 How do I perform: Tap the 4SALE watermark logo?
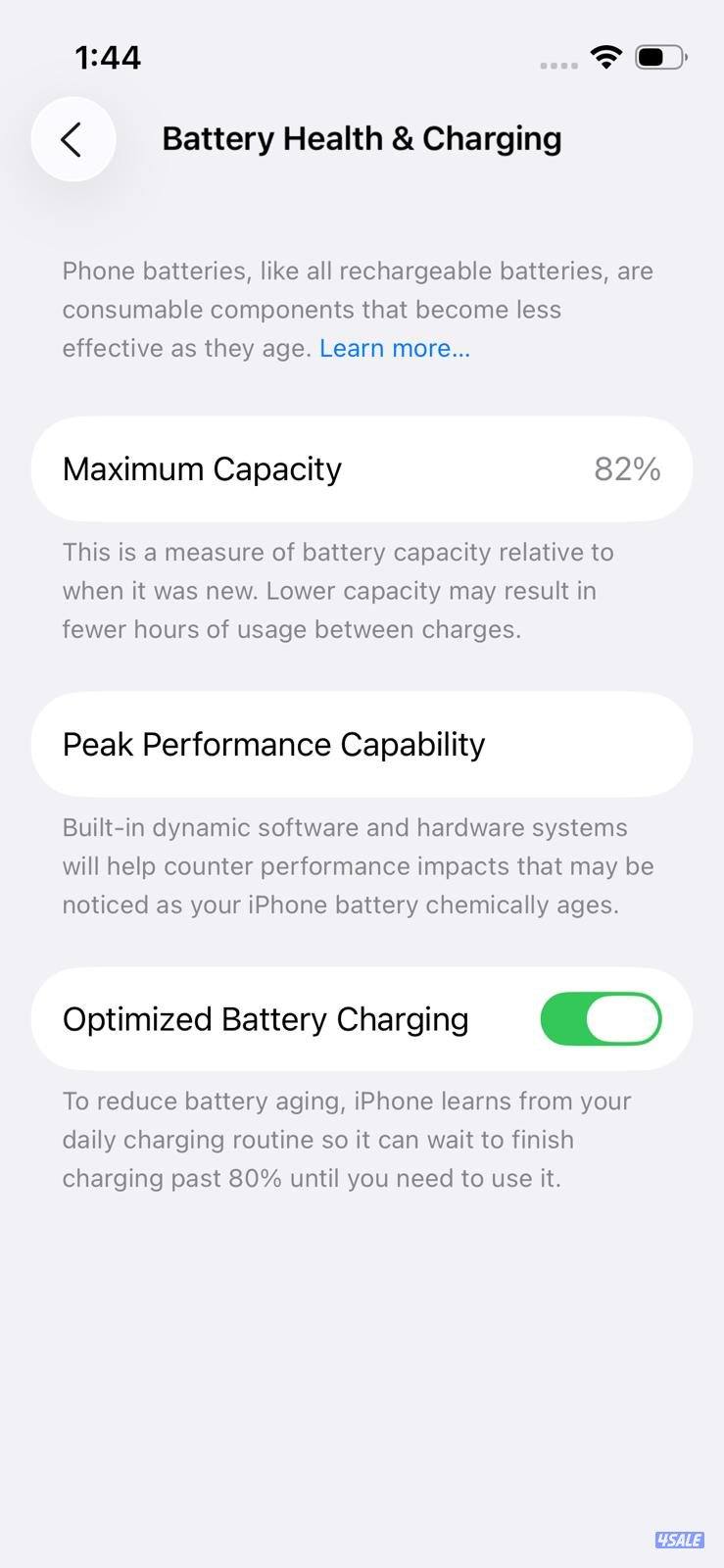tap(681, 1540)
